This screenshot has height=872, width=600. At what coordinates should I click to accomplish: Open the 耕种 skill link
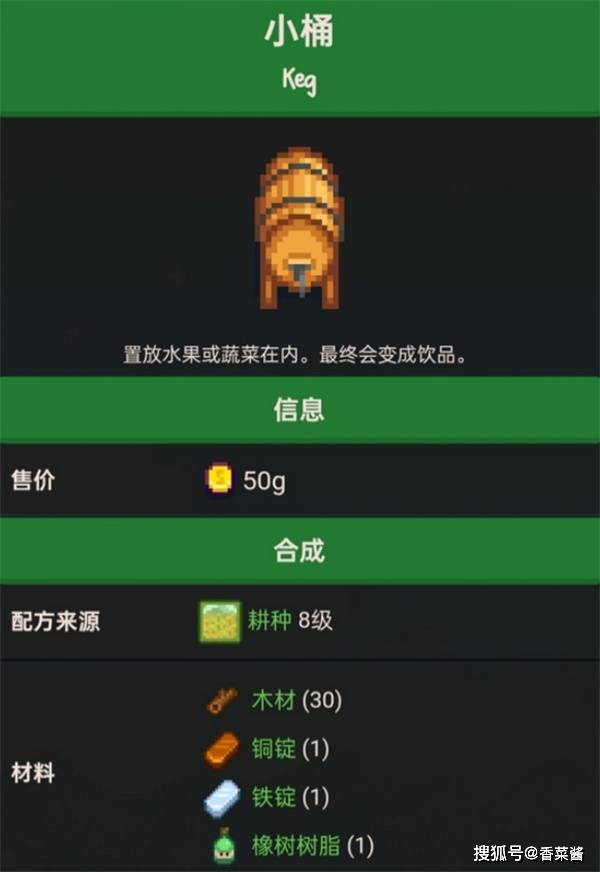click(269, 621)
